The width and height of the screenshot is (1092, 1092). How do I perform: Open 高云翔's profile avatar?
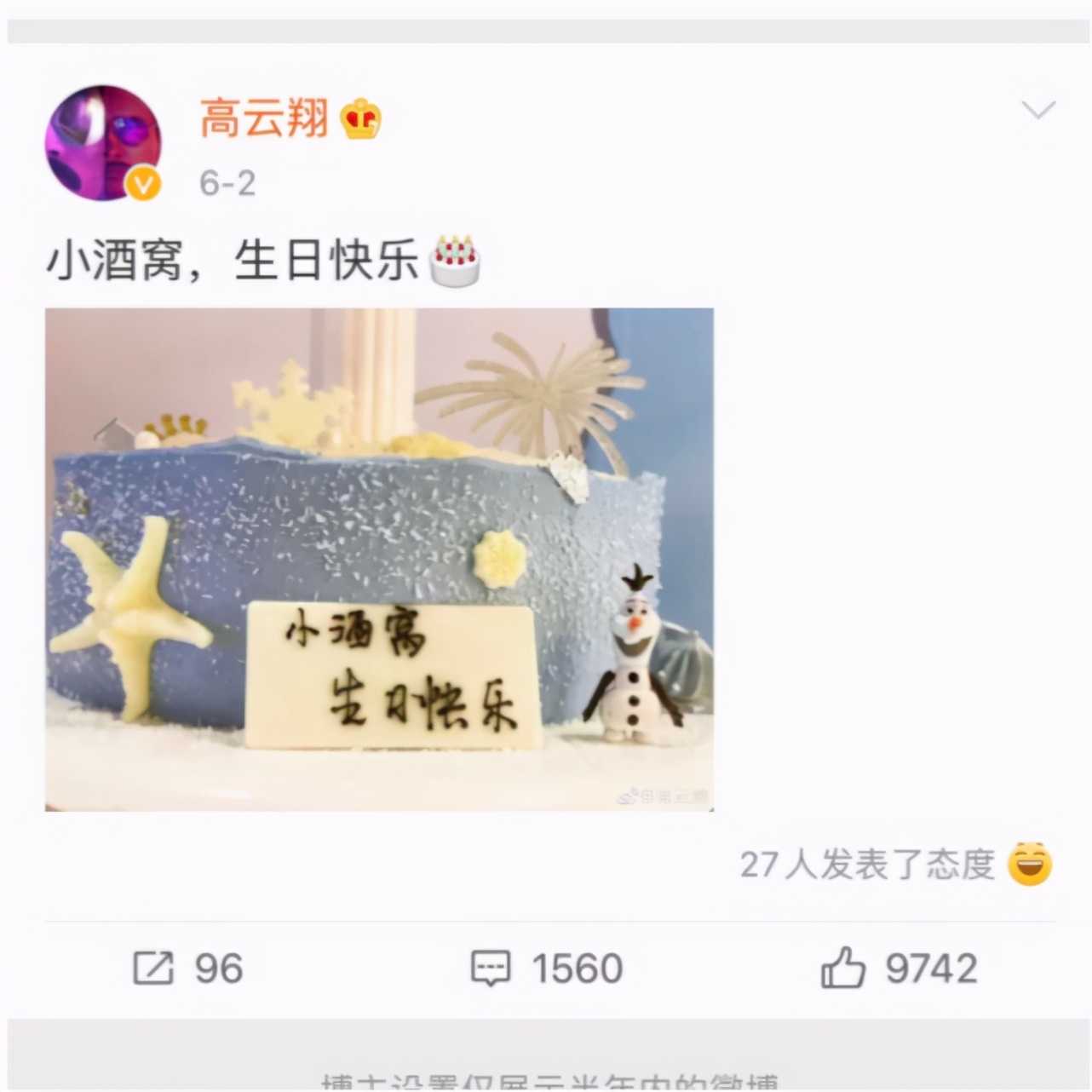coord(102,141)
